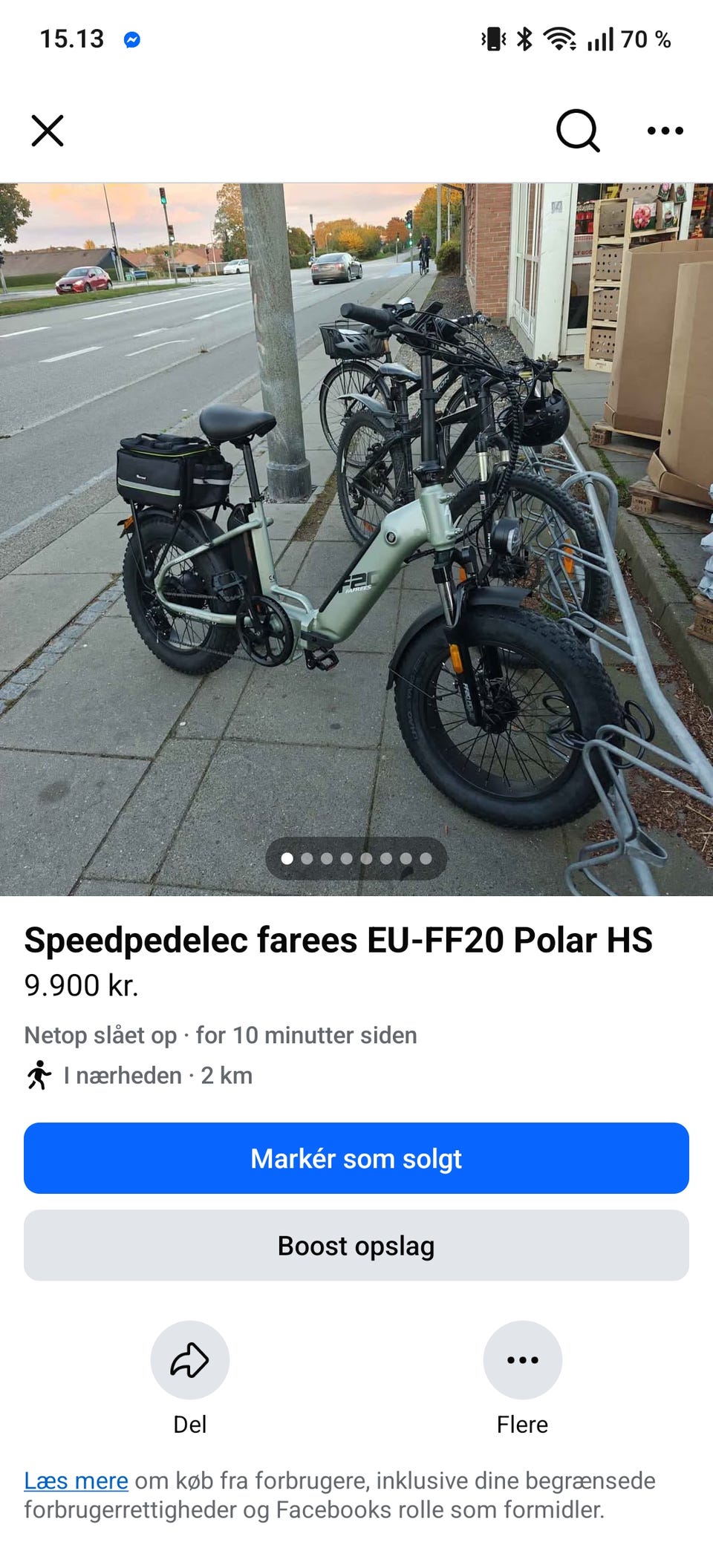Tap the Bluetooth status icon
This screenshot has height=1568, width=713.
[524, 39]
